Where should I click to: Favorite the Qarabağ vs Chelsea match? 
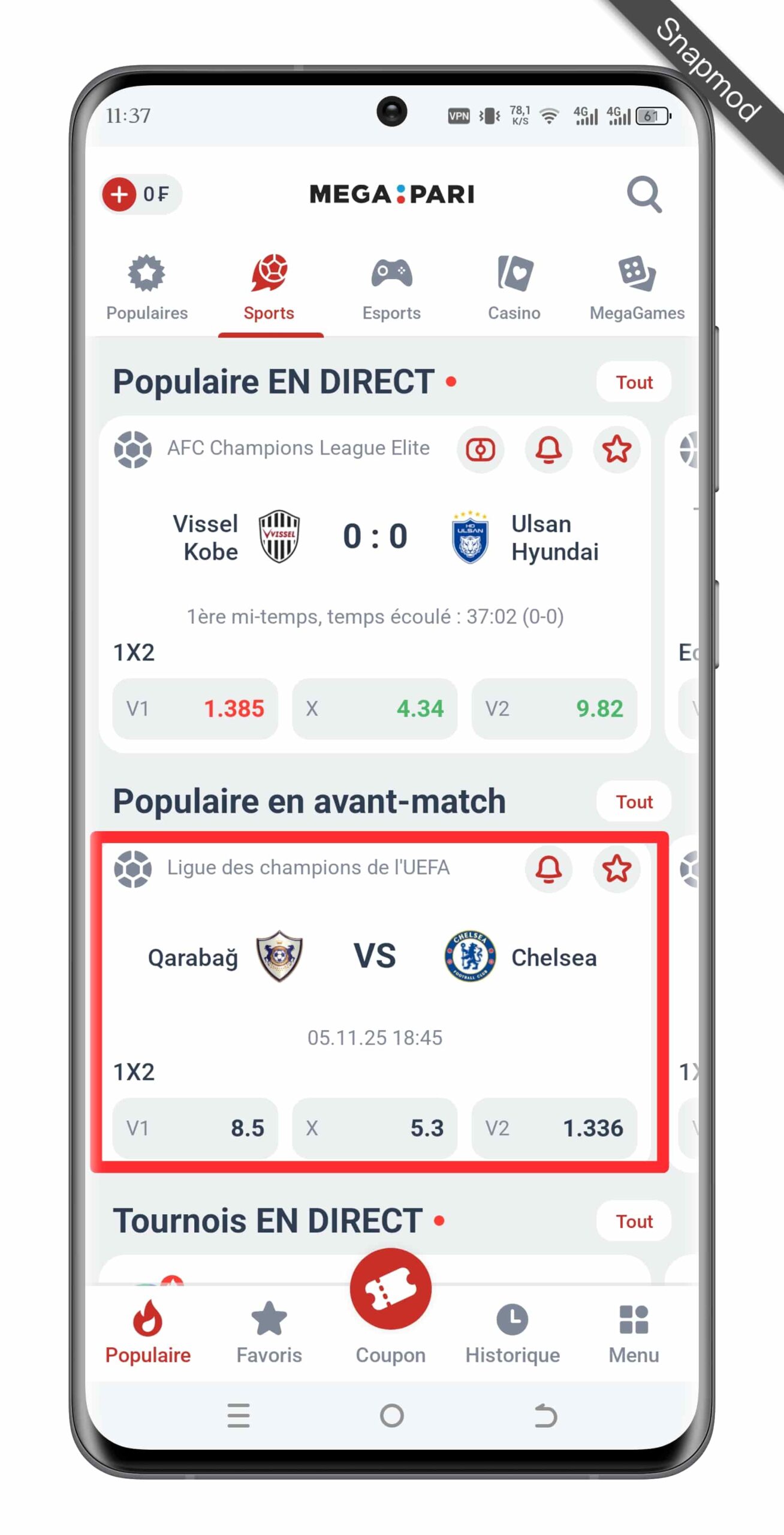(x=616, y=869)
